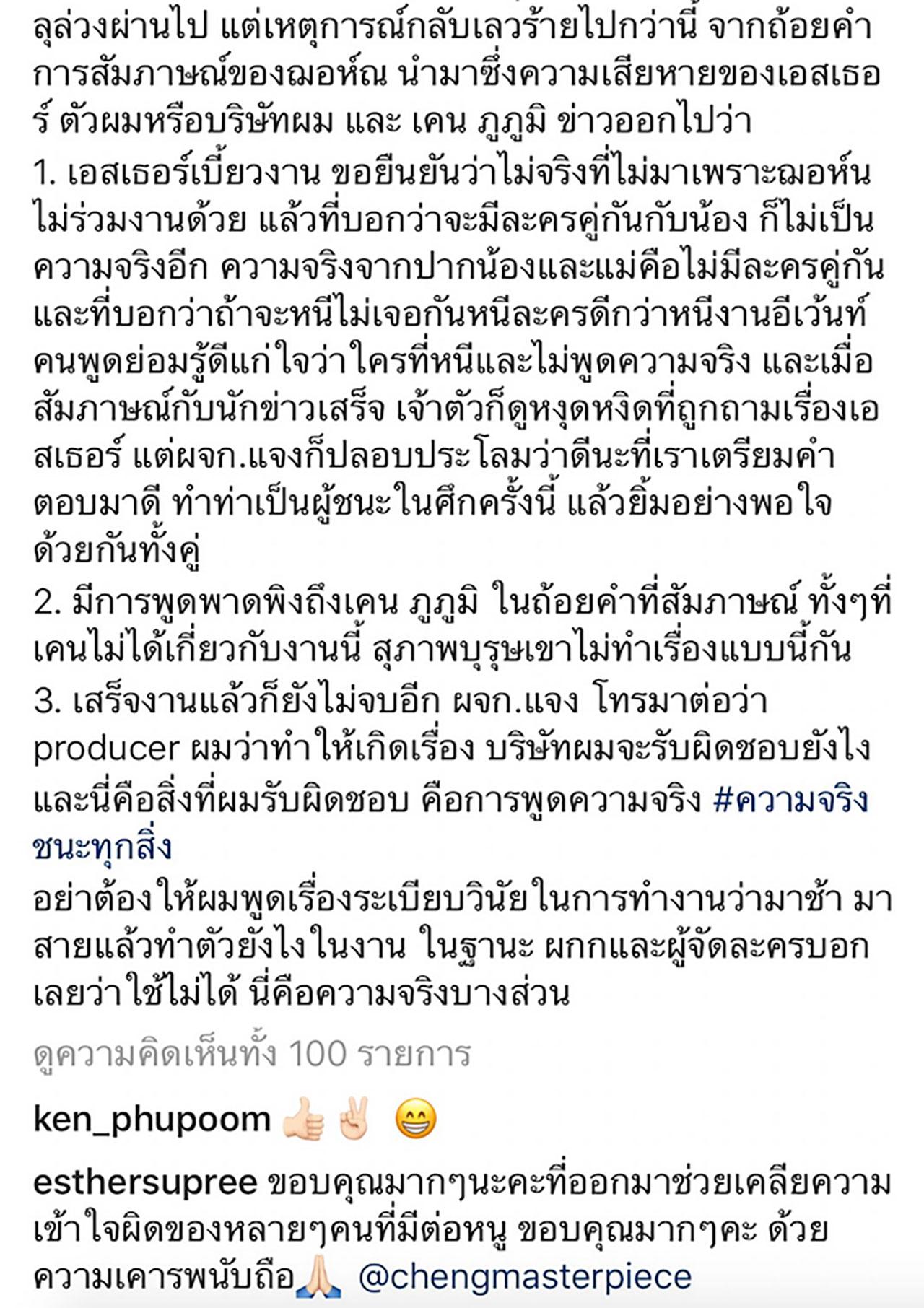The width and height of the screenshot is (924, 1308).
Task: View all 100 comments
Action: coord(252,1055)
